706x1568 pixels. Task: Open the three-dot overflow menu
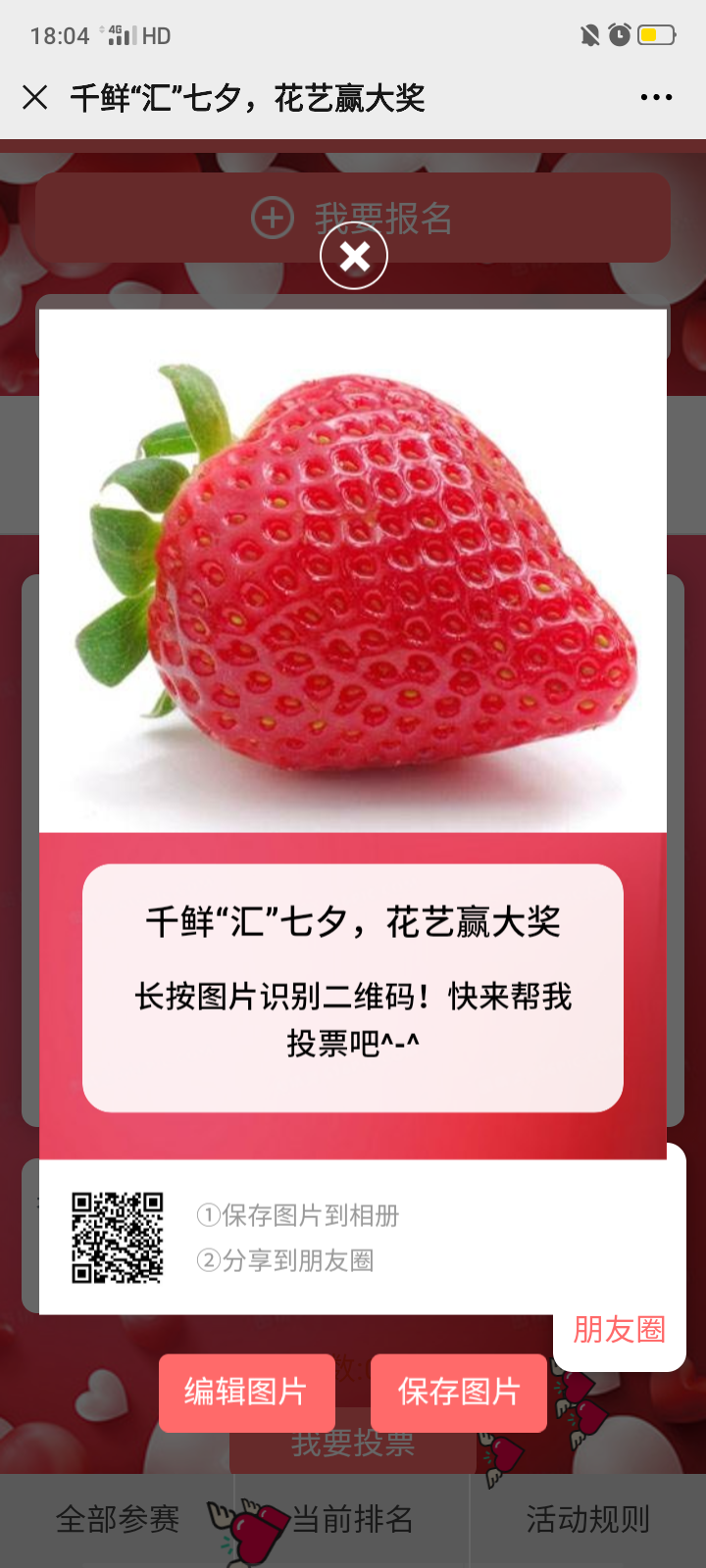656,97
